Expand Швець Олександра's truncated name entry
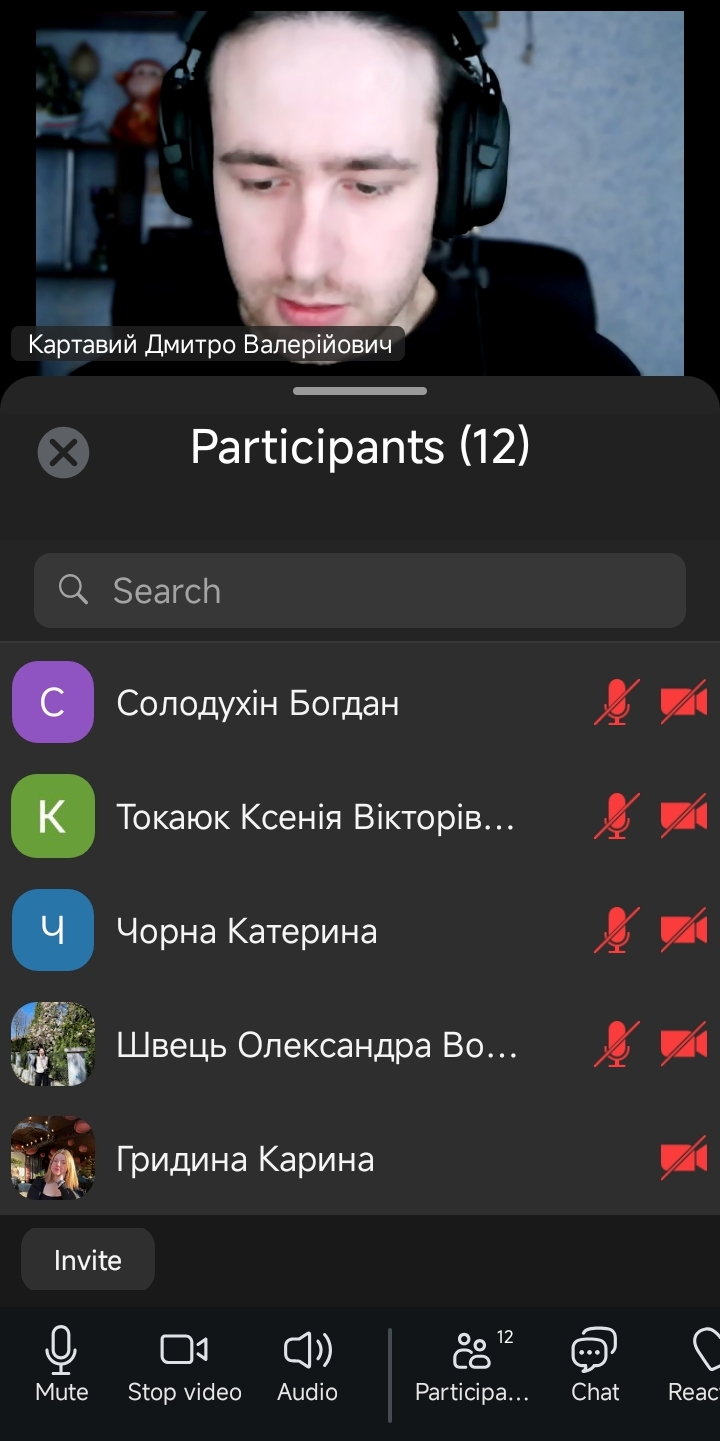 pos(317,1045)
